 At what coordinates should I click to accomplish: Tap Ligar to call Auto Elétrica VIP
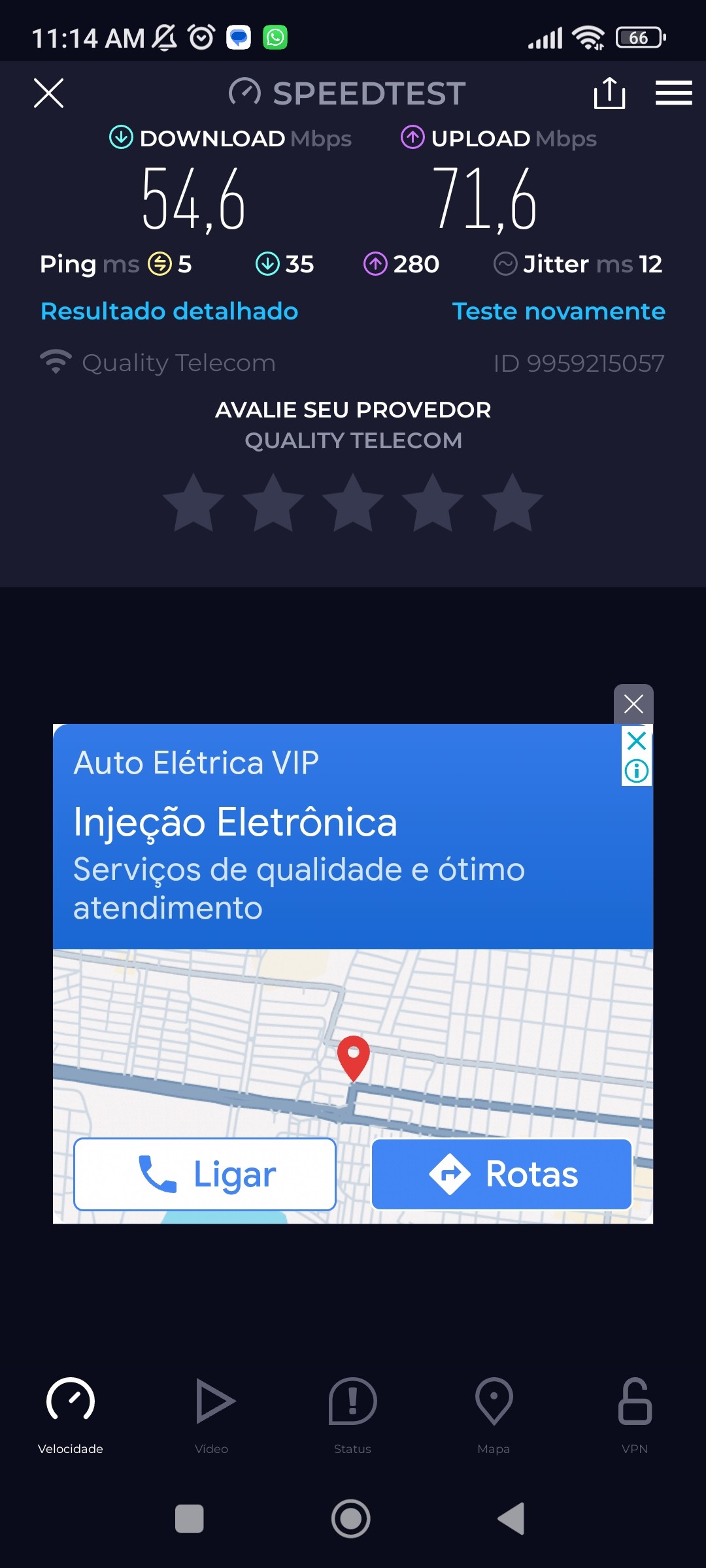[205, 1174]
